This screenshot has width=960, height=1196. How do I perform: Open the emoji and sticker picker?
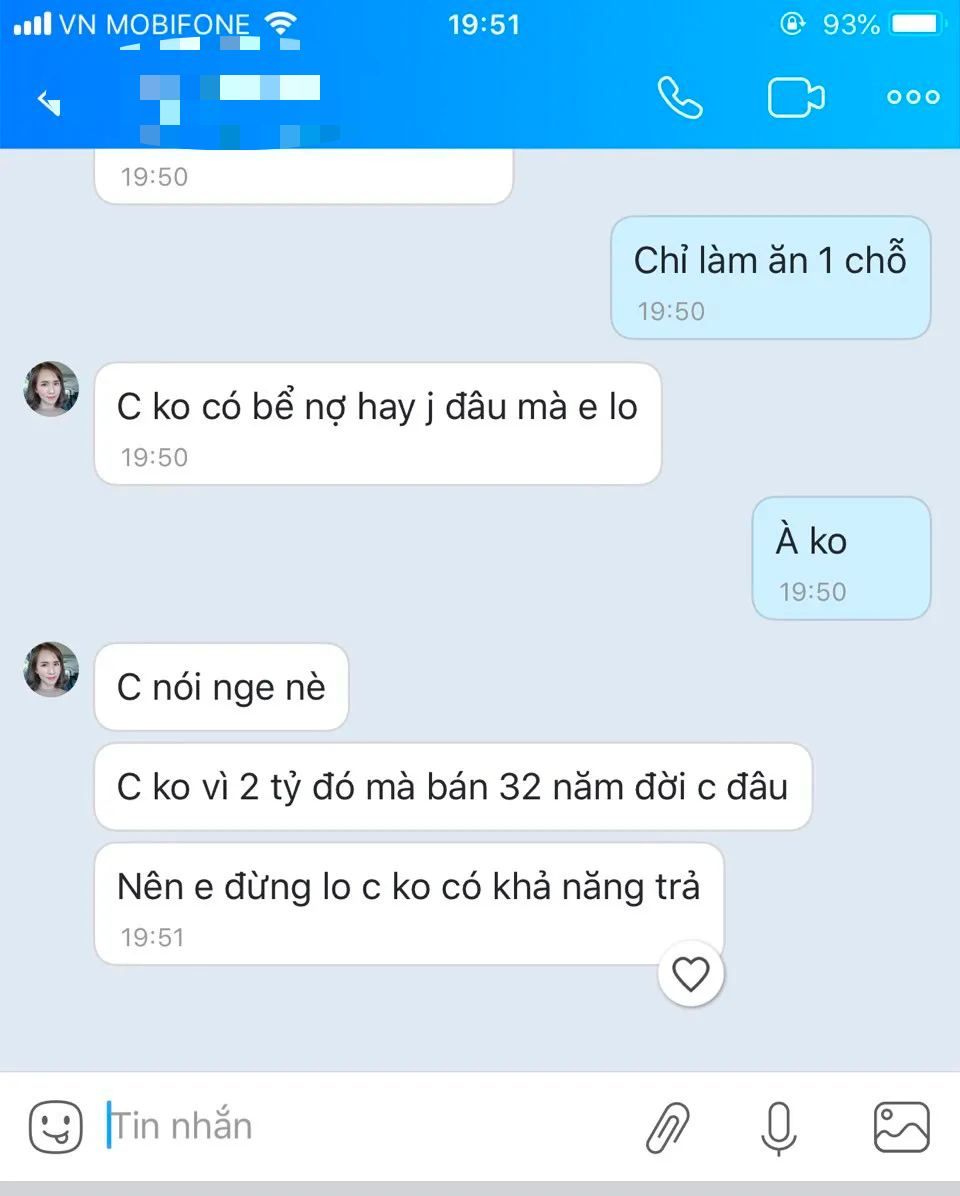click(55, 1124)
